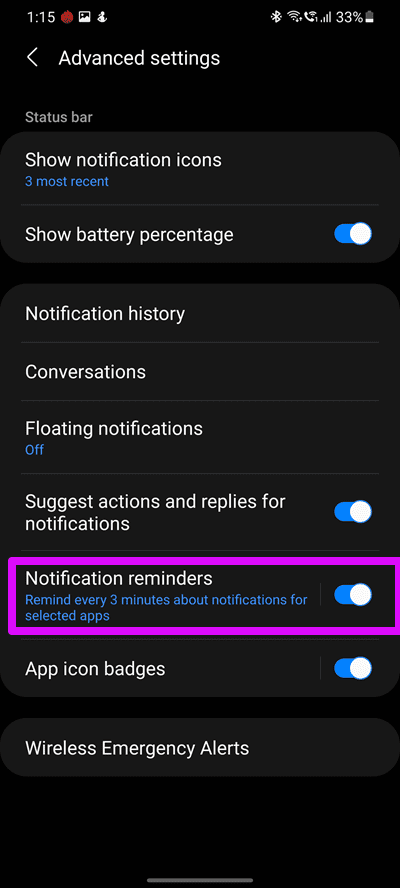Open Wireless Emergency Alerts
The image size is (400, 888).
tap(200, 748)
